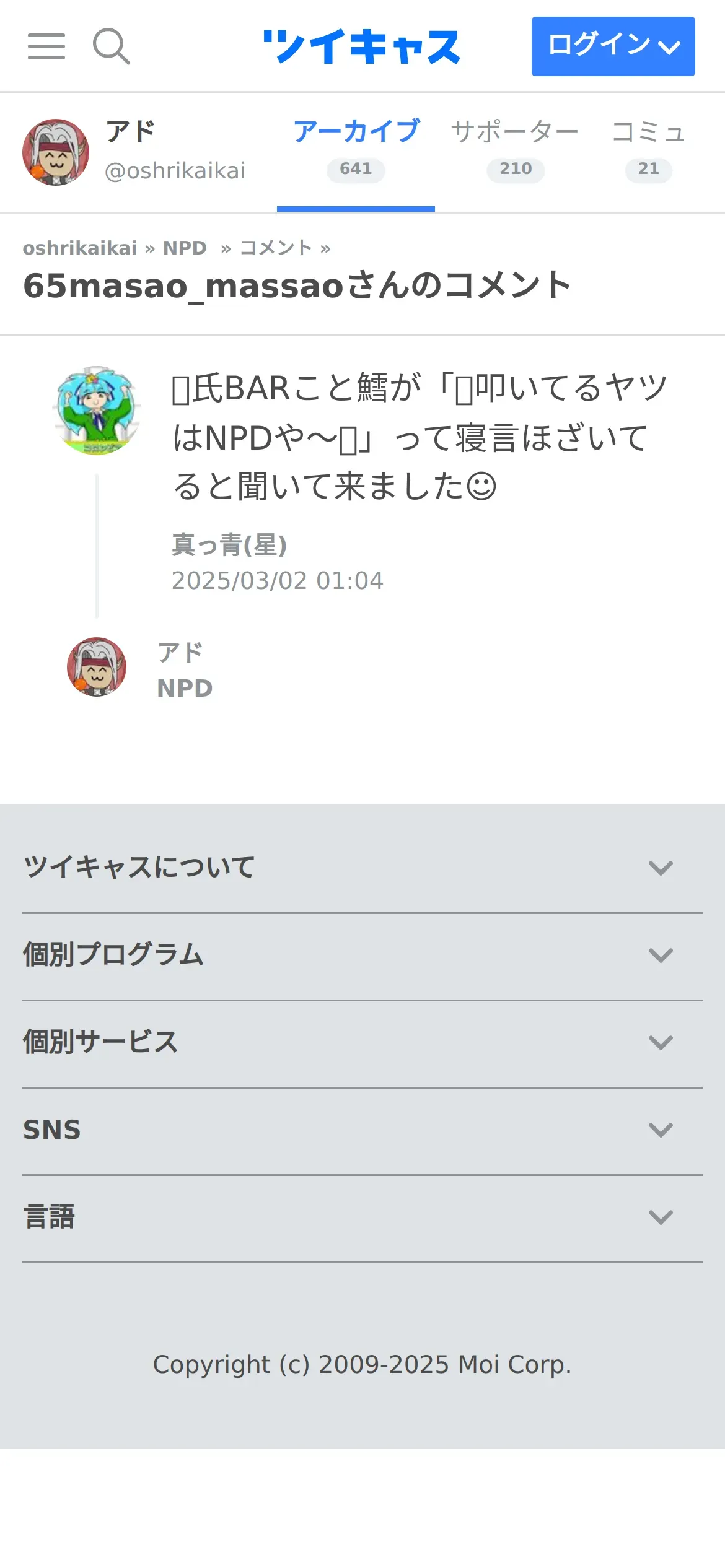725x1568 pixels.
Task: Open the 真っ青(星) username link
Action: [x=229, y=545]
